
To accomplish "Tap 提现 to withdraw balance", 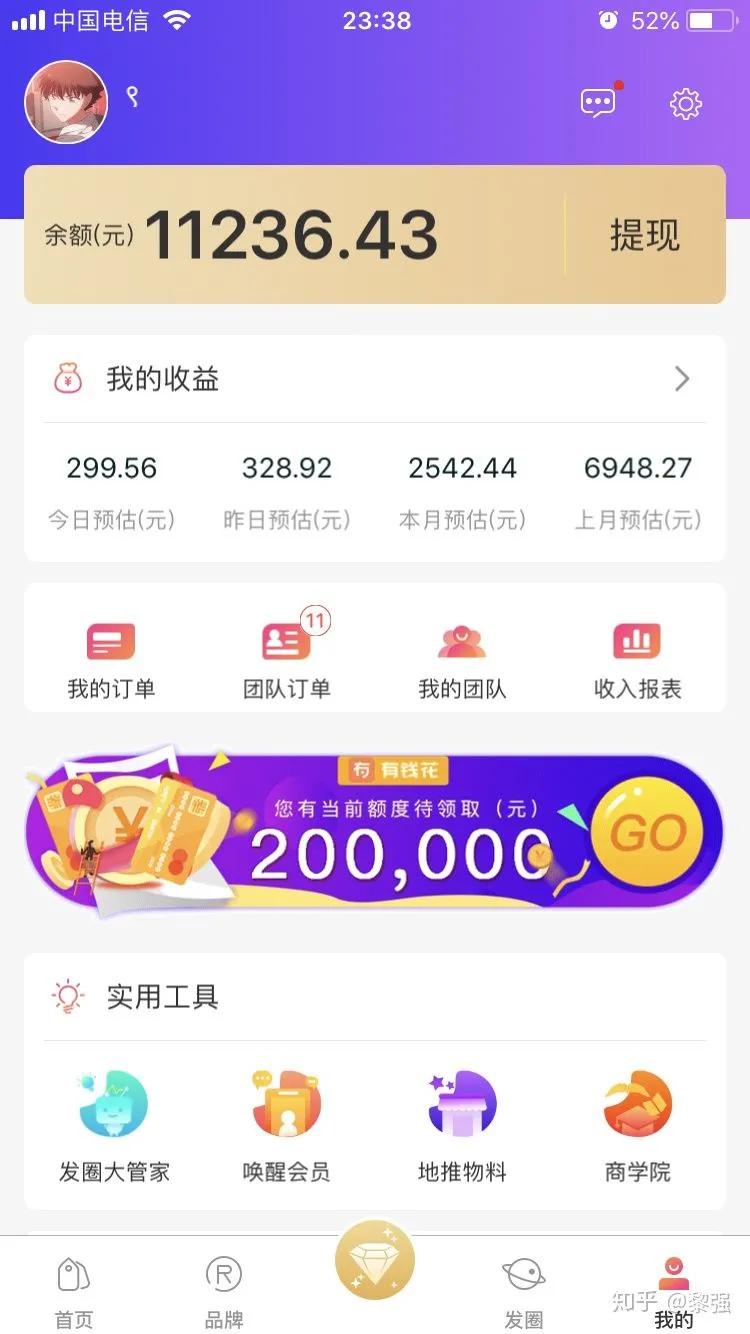I will coord(645,235).
